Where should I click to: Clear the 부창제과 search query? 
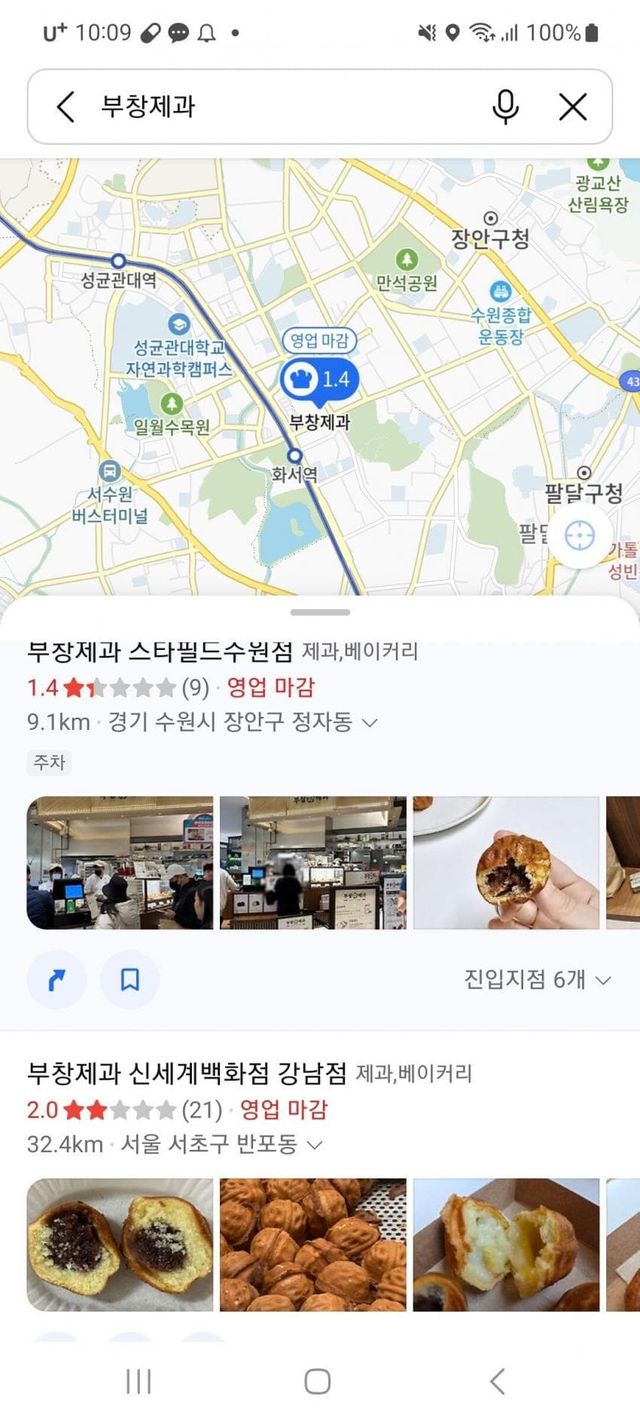tap(573, 107)
